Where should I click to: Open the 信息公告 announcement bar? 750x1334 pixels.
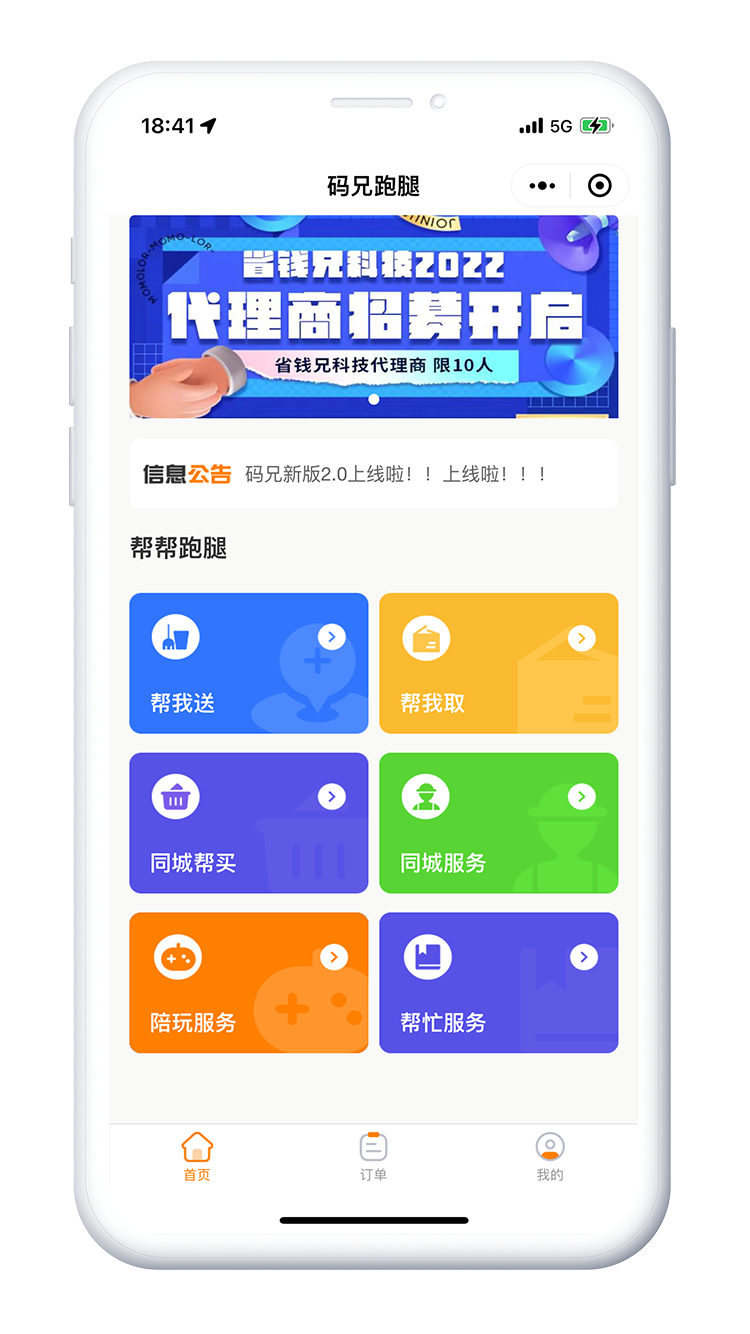click(373, 474)
